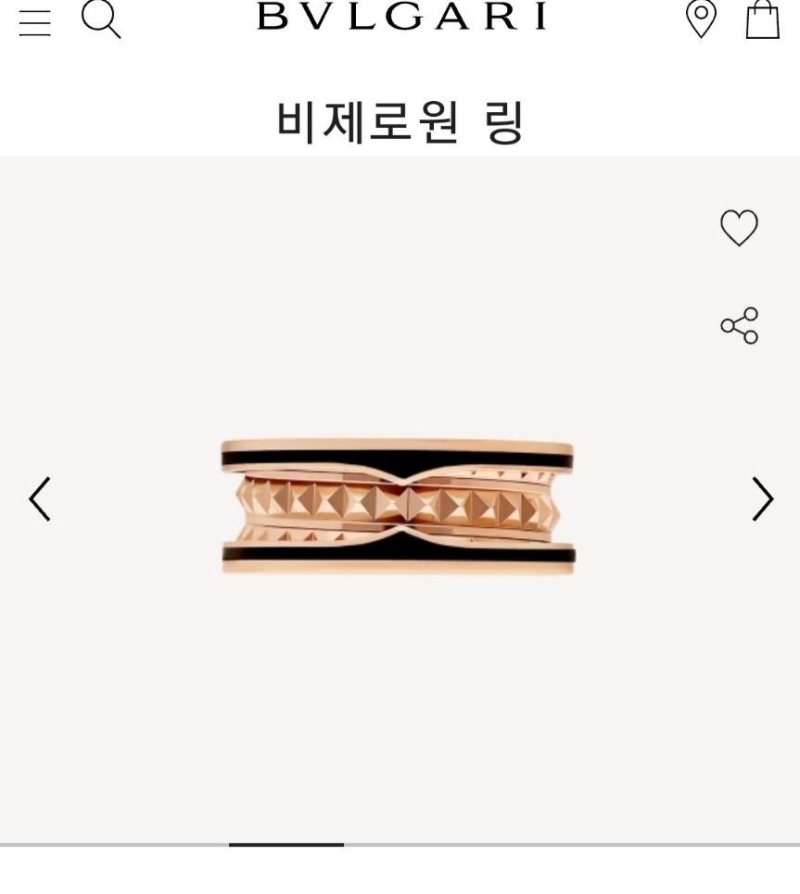800x894 pixels.
Task: Share this B.zero1 ring
Action: [x=739, y=326]
